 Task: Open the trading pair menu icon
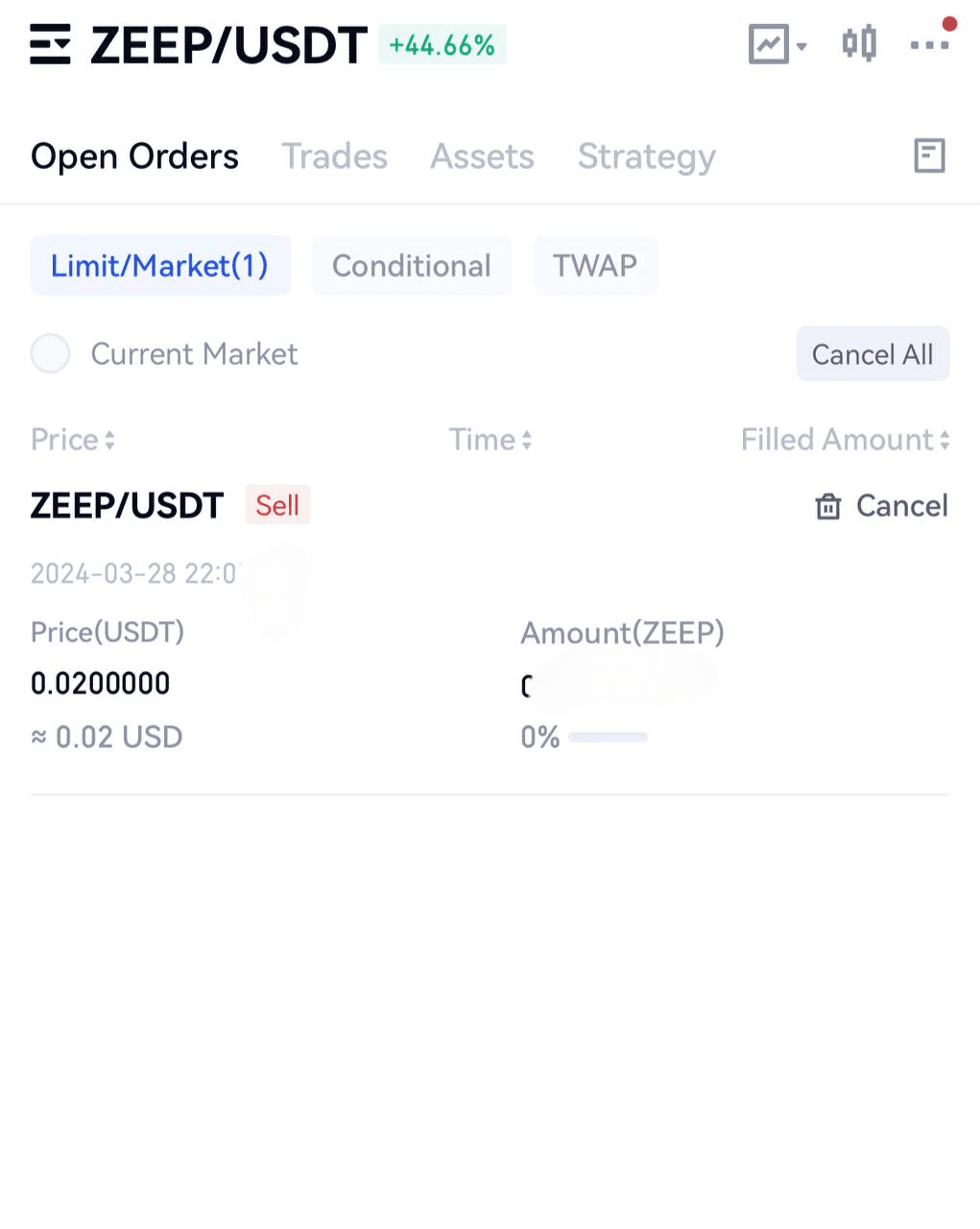click(50, 44)
